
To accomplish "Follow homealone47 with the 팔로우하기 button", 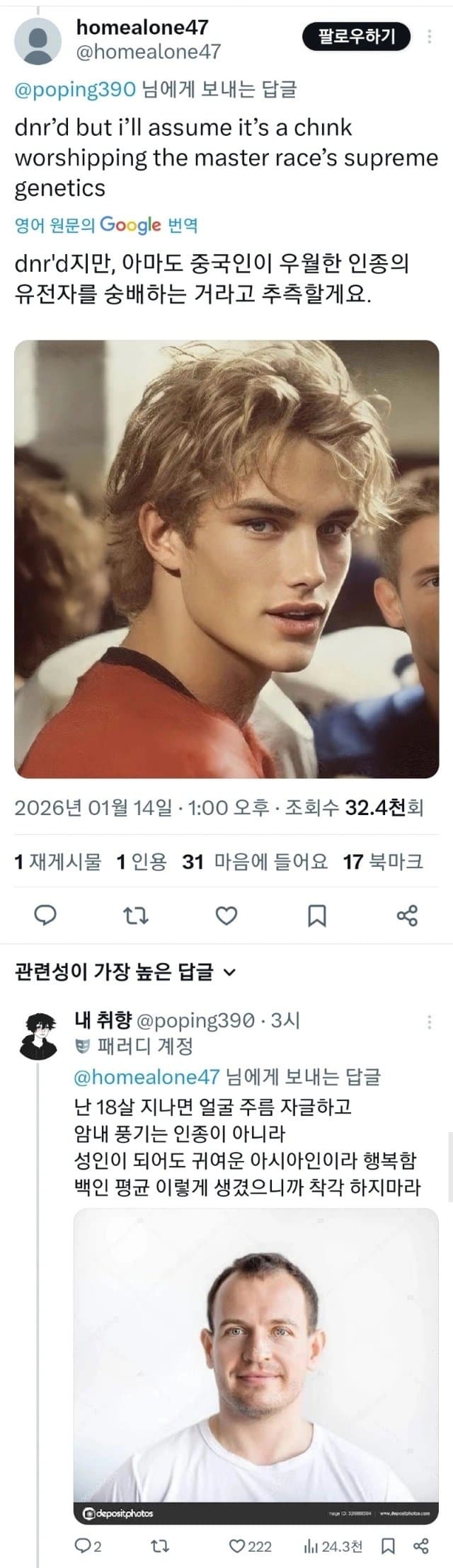I will pos(356,36).
